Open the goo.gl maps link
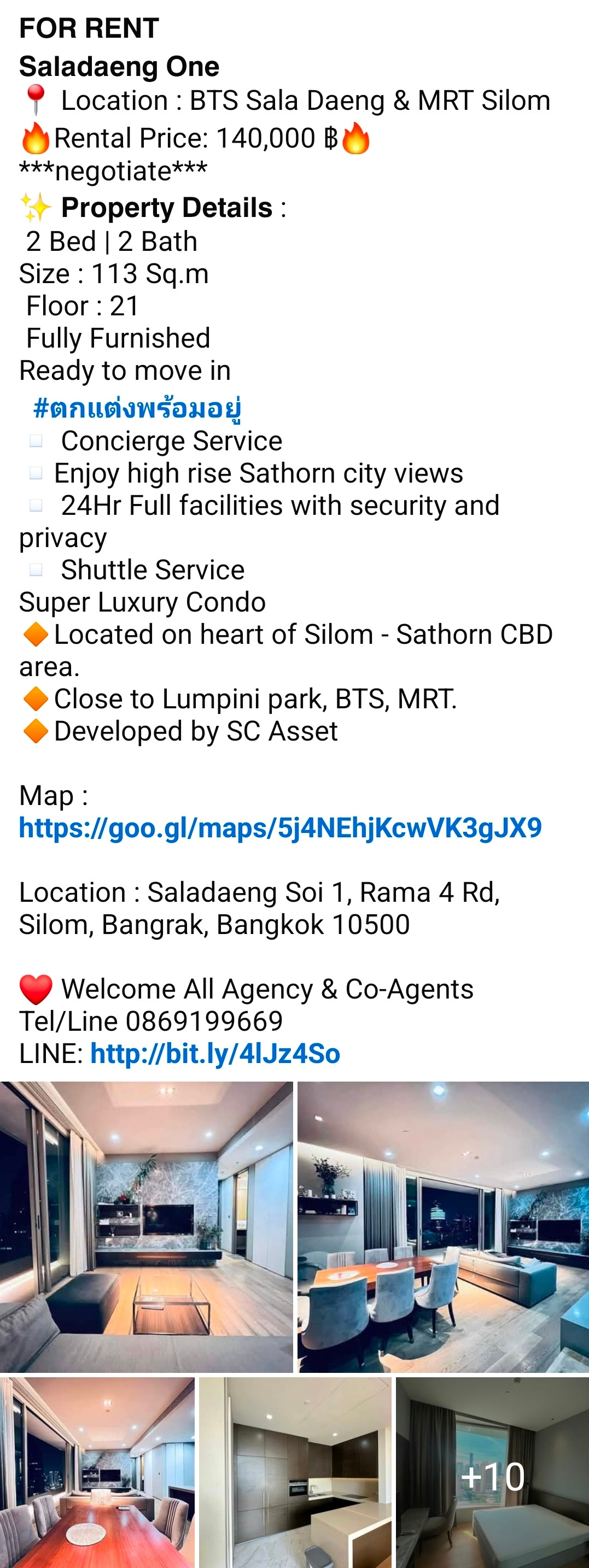The image size is (589, 1568). click(x=280, y=828)
